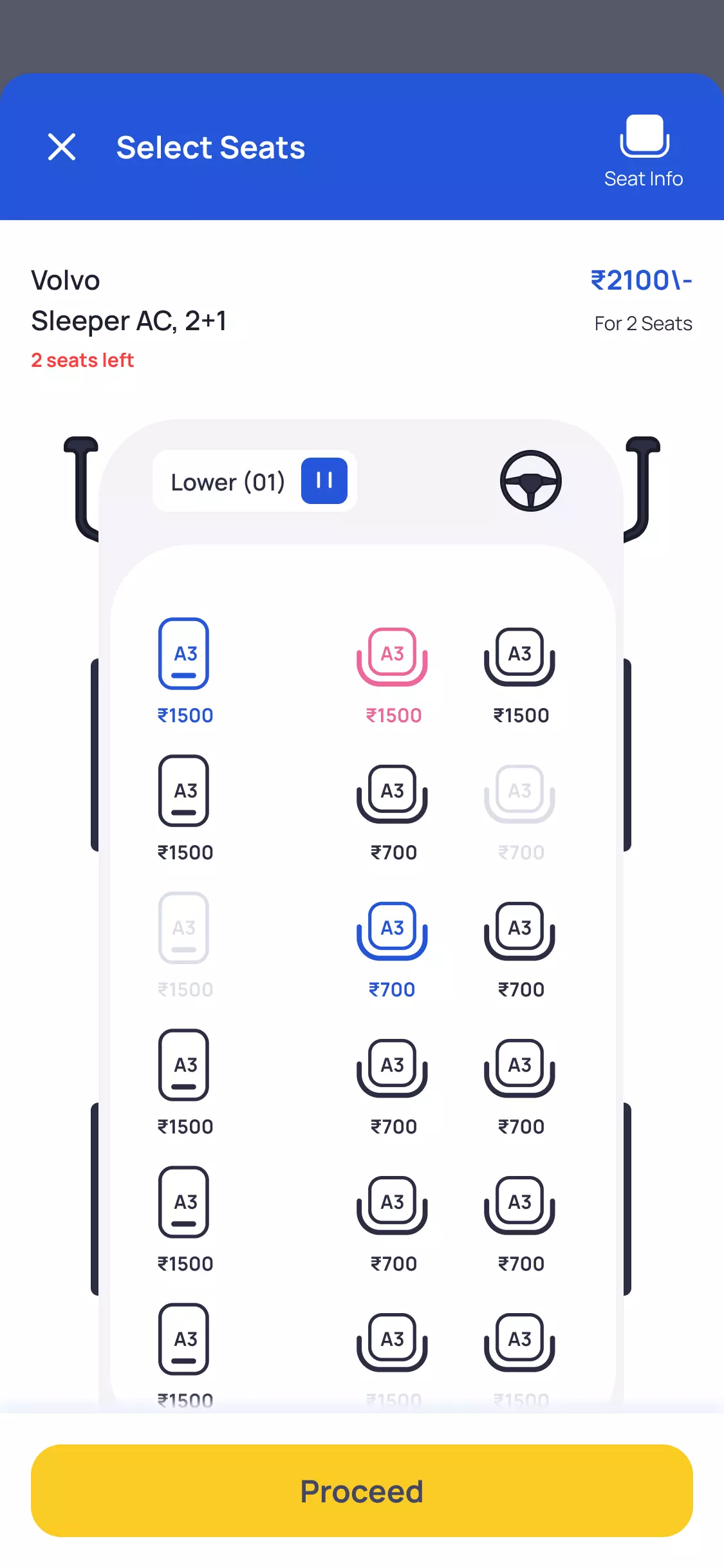Screen dimensions: 724x1568
Task: Select the pink A3 seat priced ₹1500
Action: [392, 657]
